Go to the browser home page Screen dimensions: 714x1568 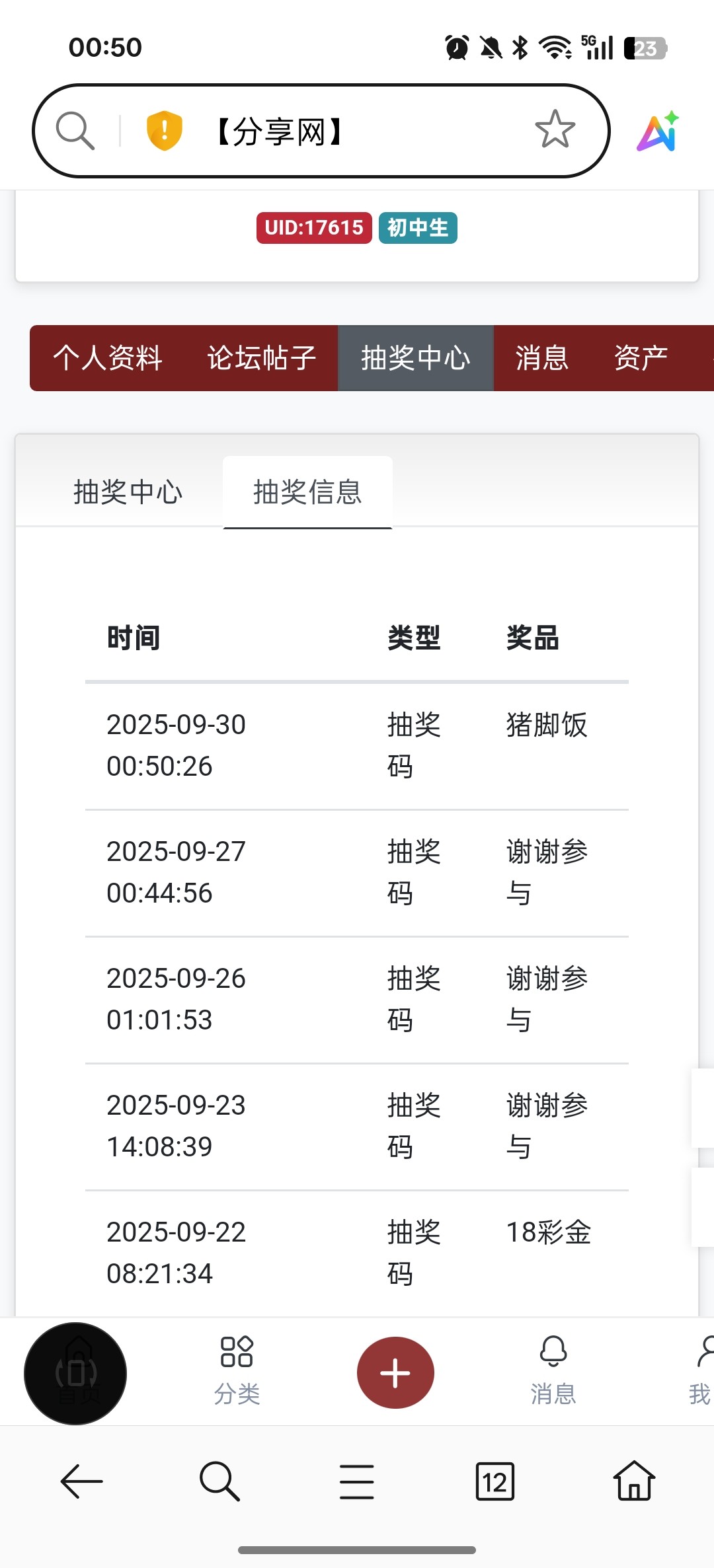point(634,1481)
